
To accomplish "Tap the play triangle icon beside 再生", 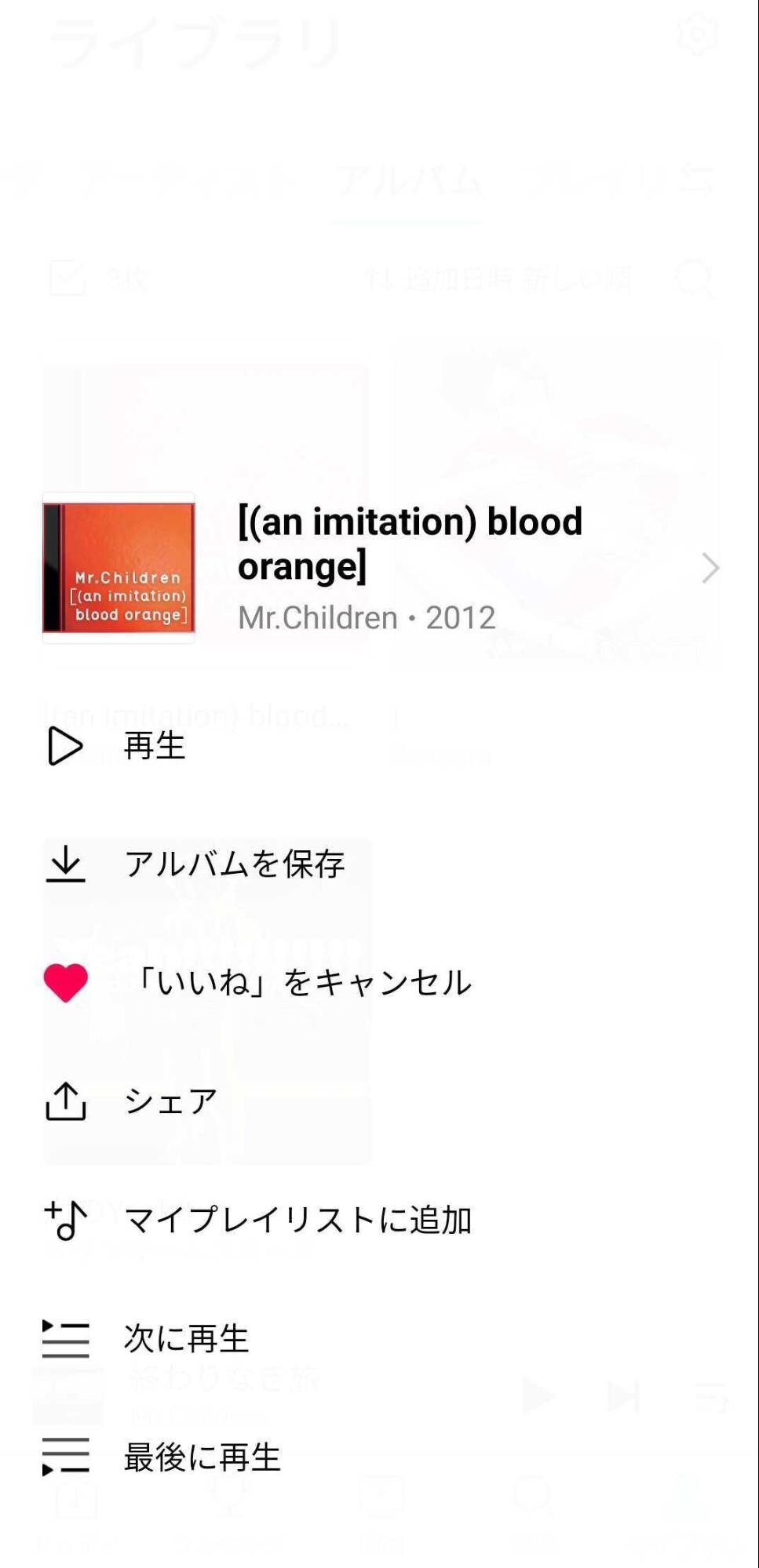I will 66,747.
